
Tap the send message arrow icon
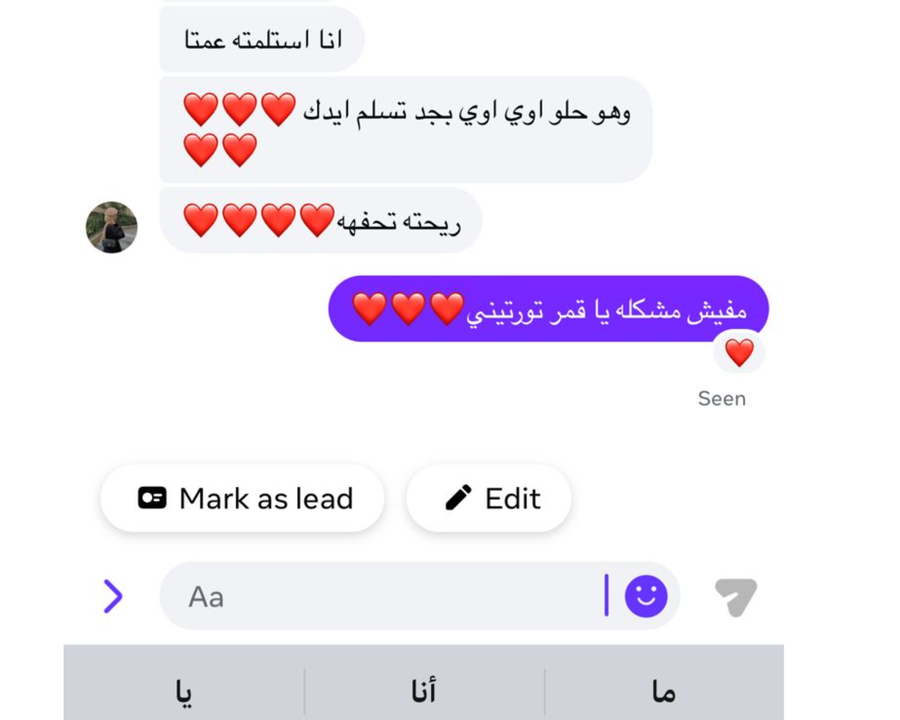point(735,597)
